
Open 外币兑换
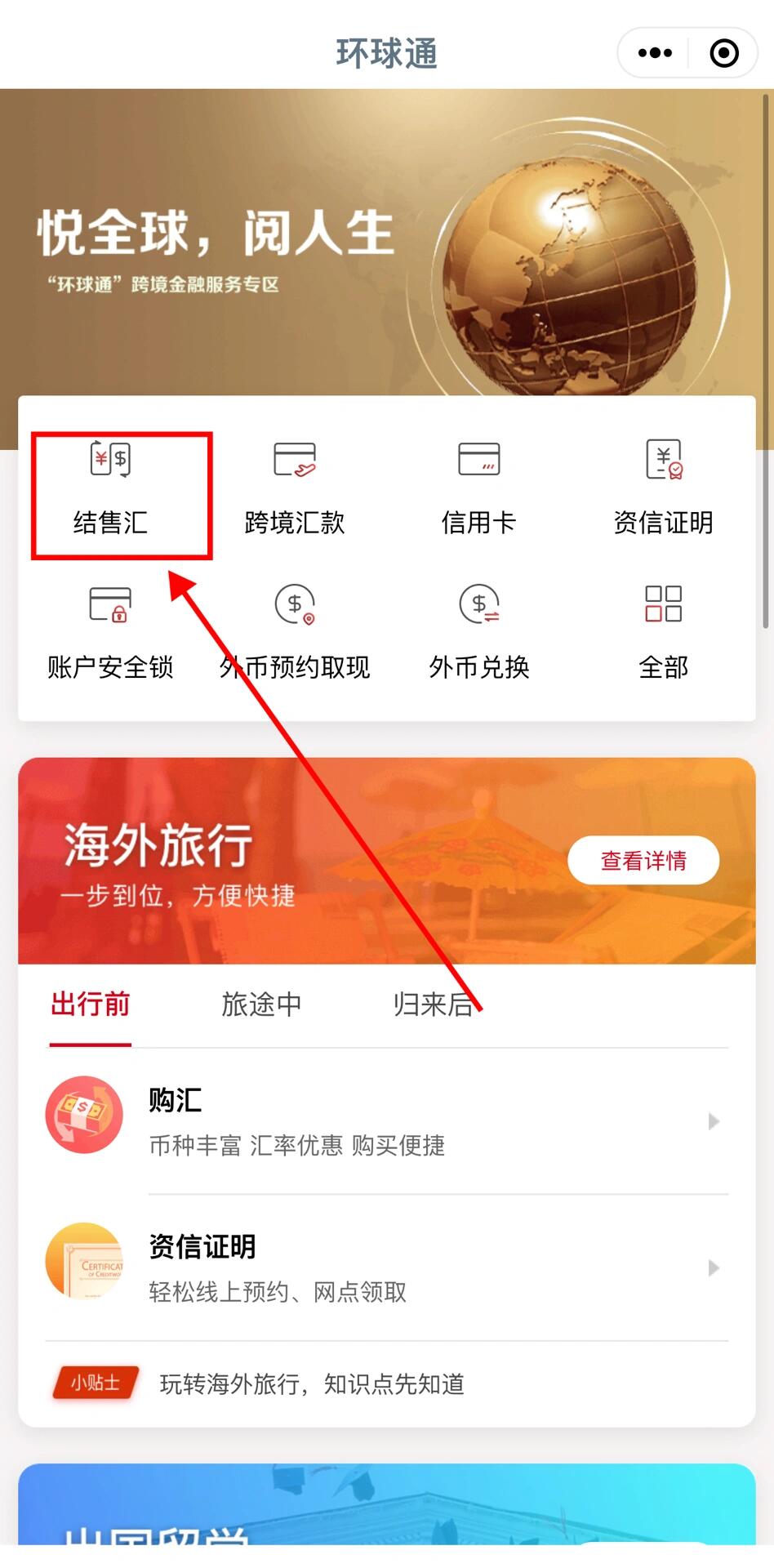click(479, 635)
